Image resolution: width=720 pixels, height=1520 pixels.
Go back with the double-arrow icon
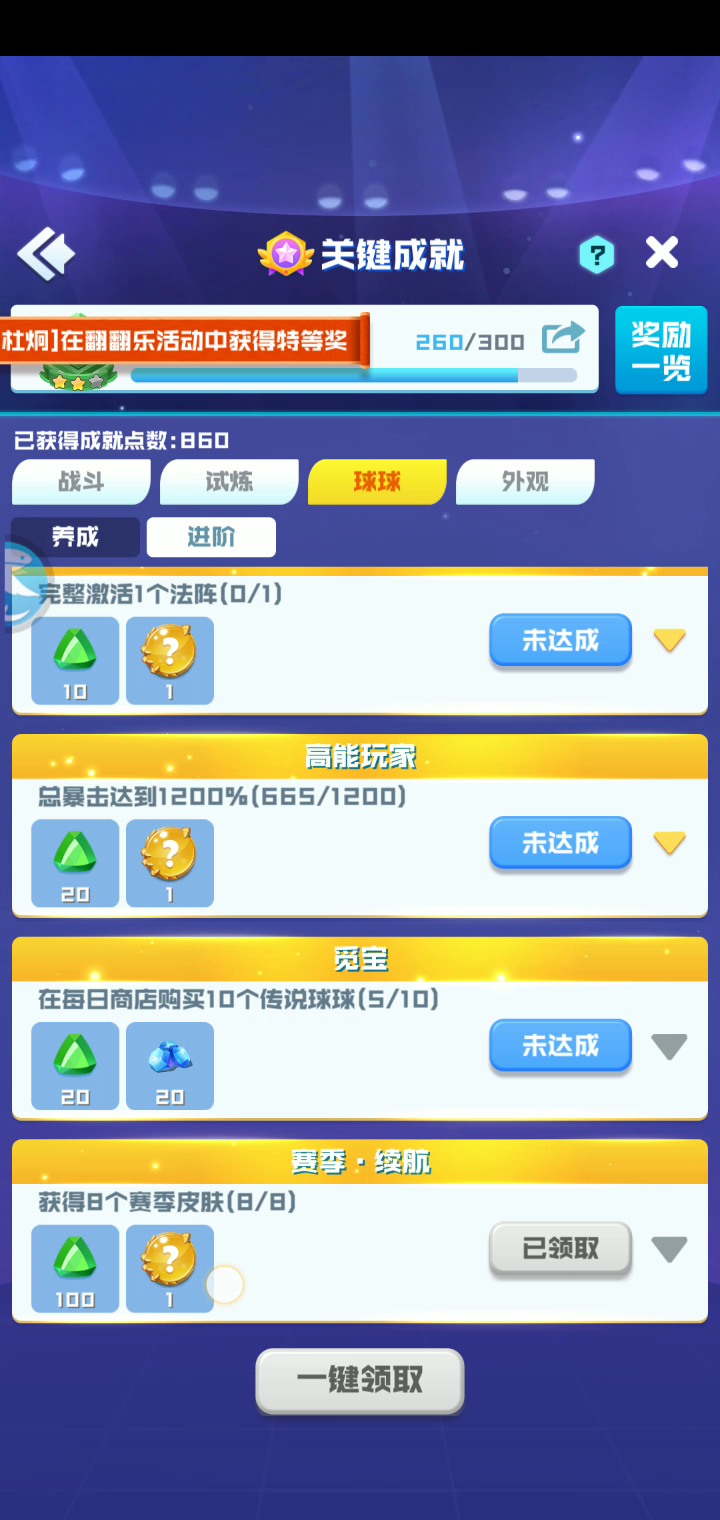45,254
